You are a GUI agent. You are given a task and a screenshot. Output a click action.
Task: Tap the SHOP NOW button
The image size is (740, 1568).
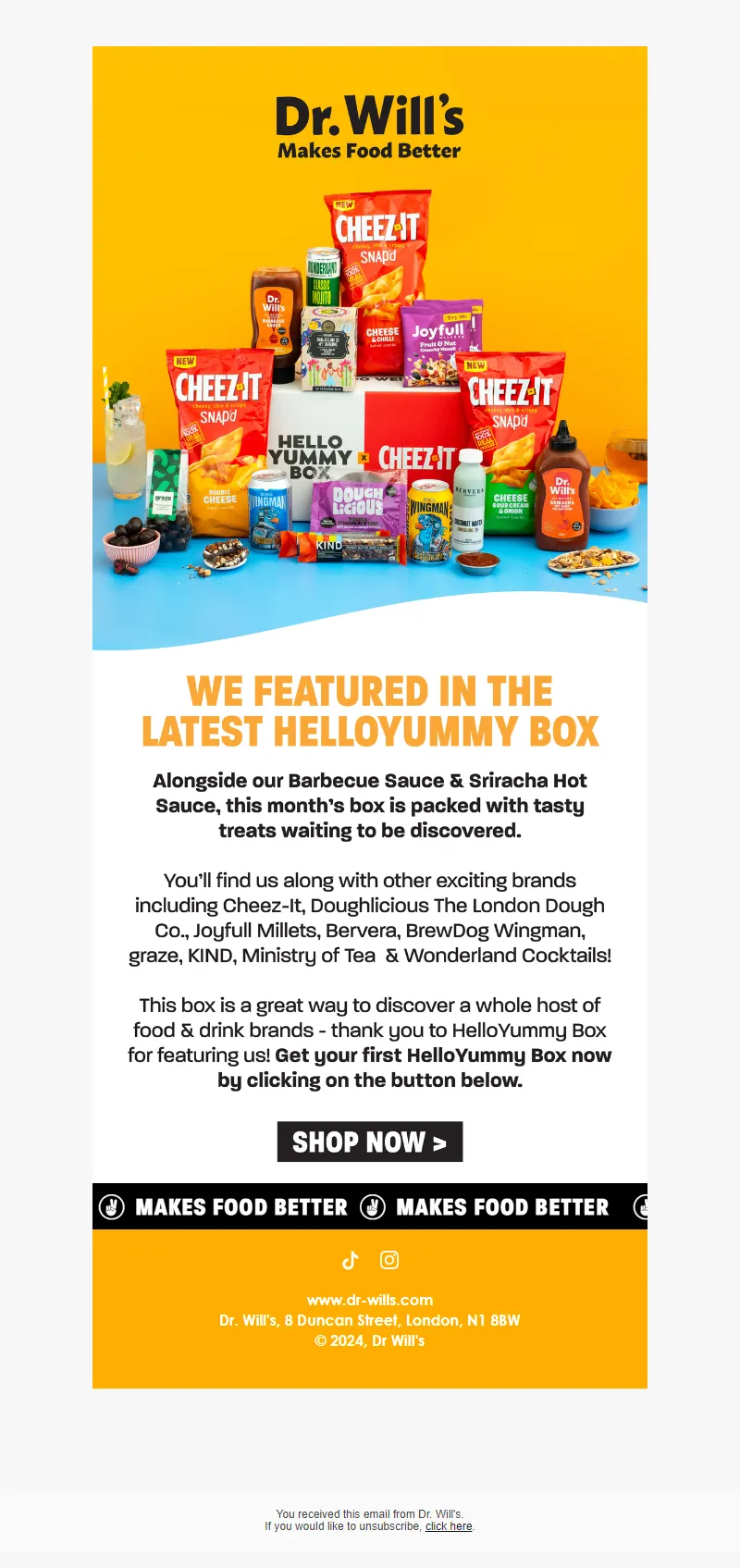[x=370, y=1142]
